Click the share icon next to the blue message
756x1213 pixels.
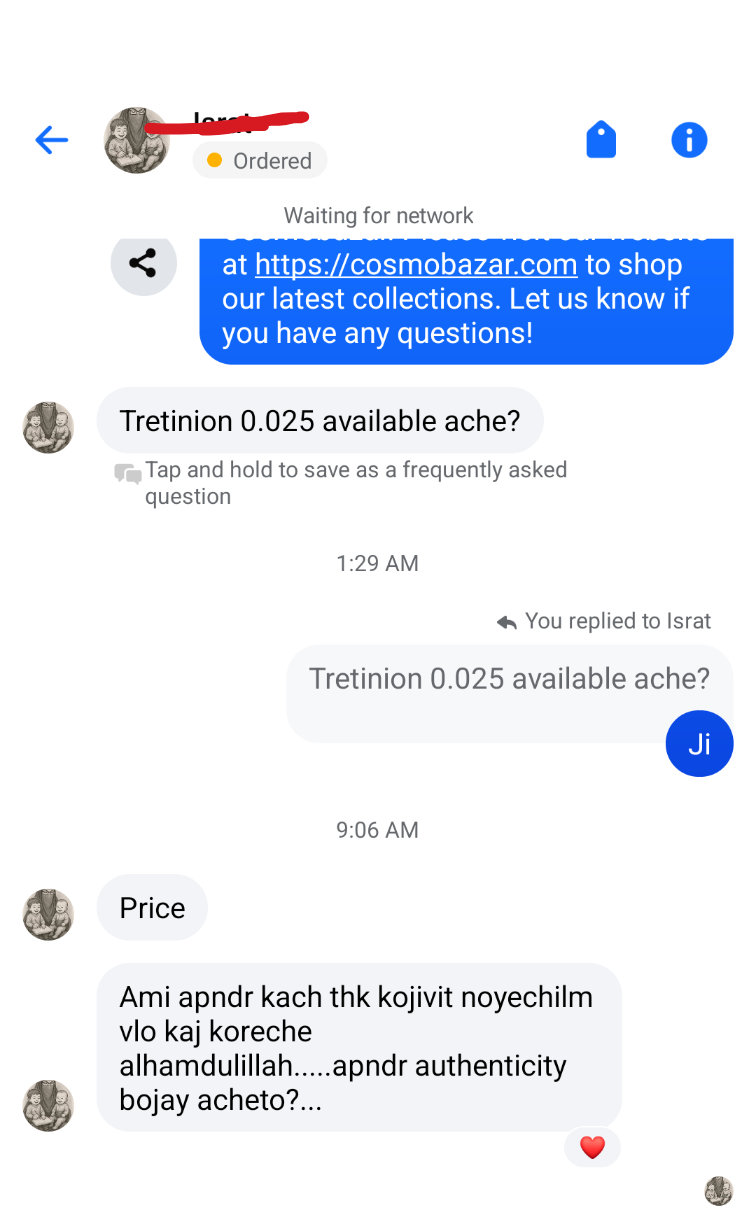(x=143, y=263)
